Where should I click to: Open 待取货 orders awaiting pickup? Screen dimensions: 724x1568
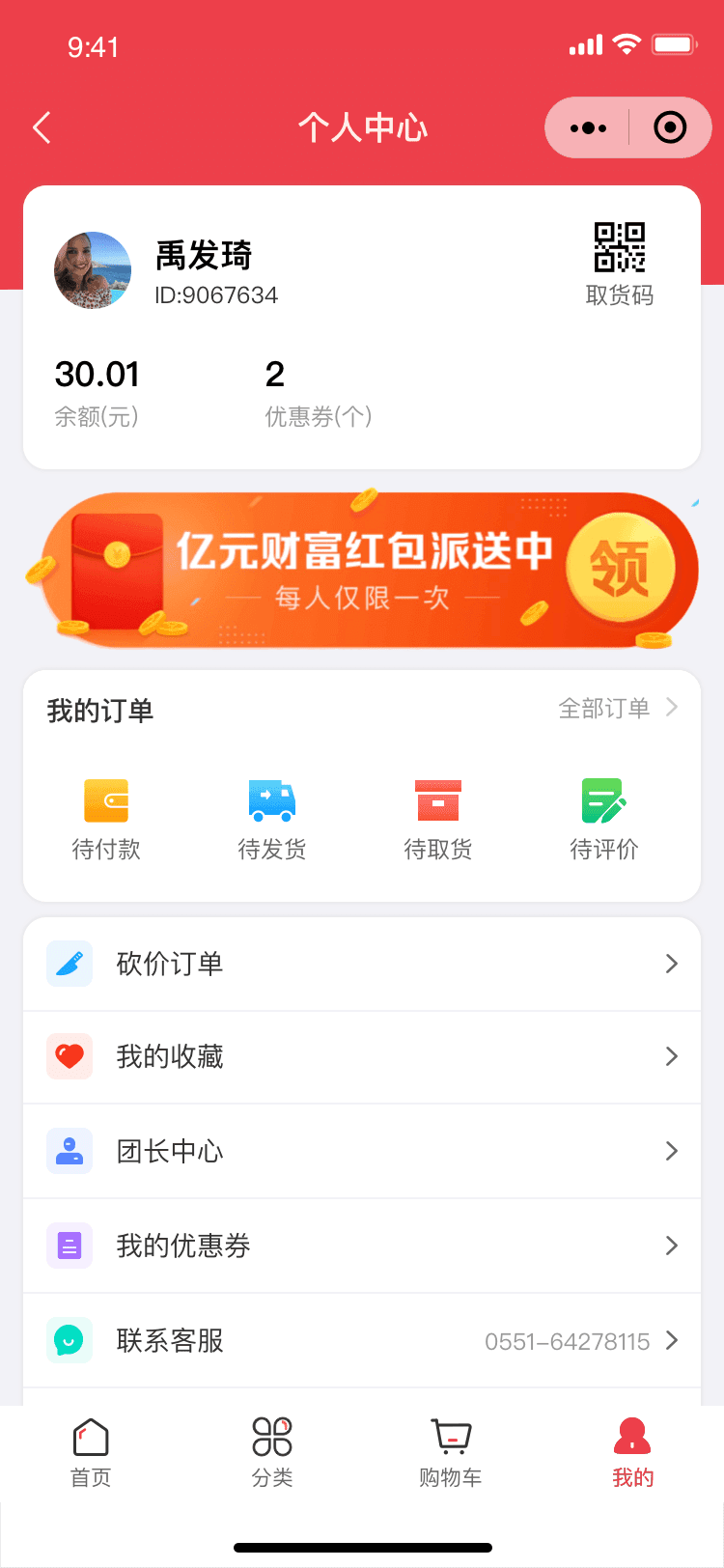(438, 821)
